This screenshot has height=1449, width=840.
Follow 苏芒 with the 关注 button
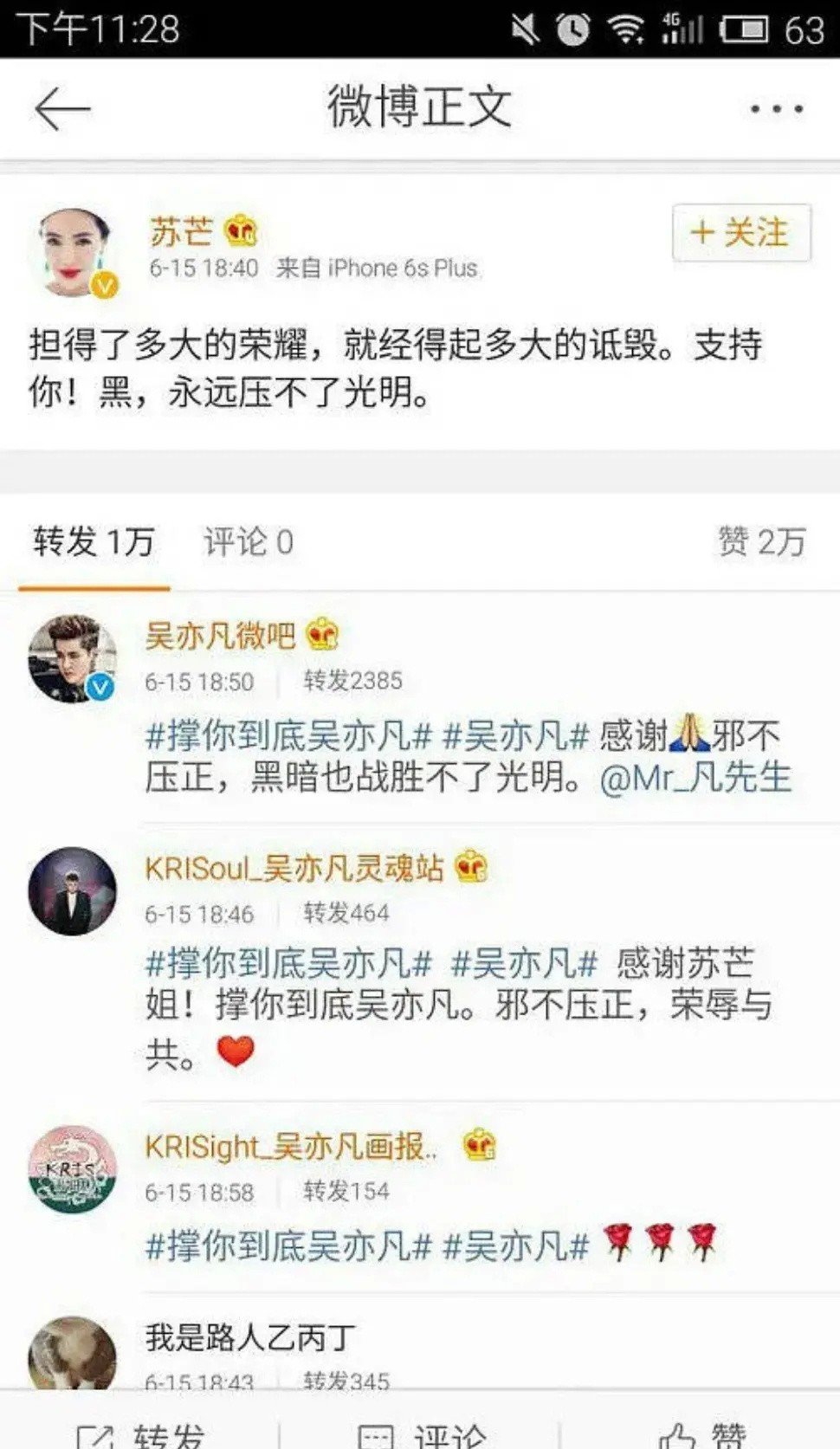[740, 233]
